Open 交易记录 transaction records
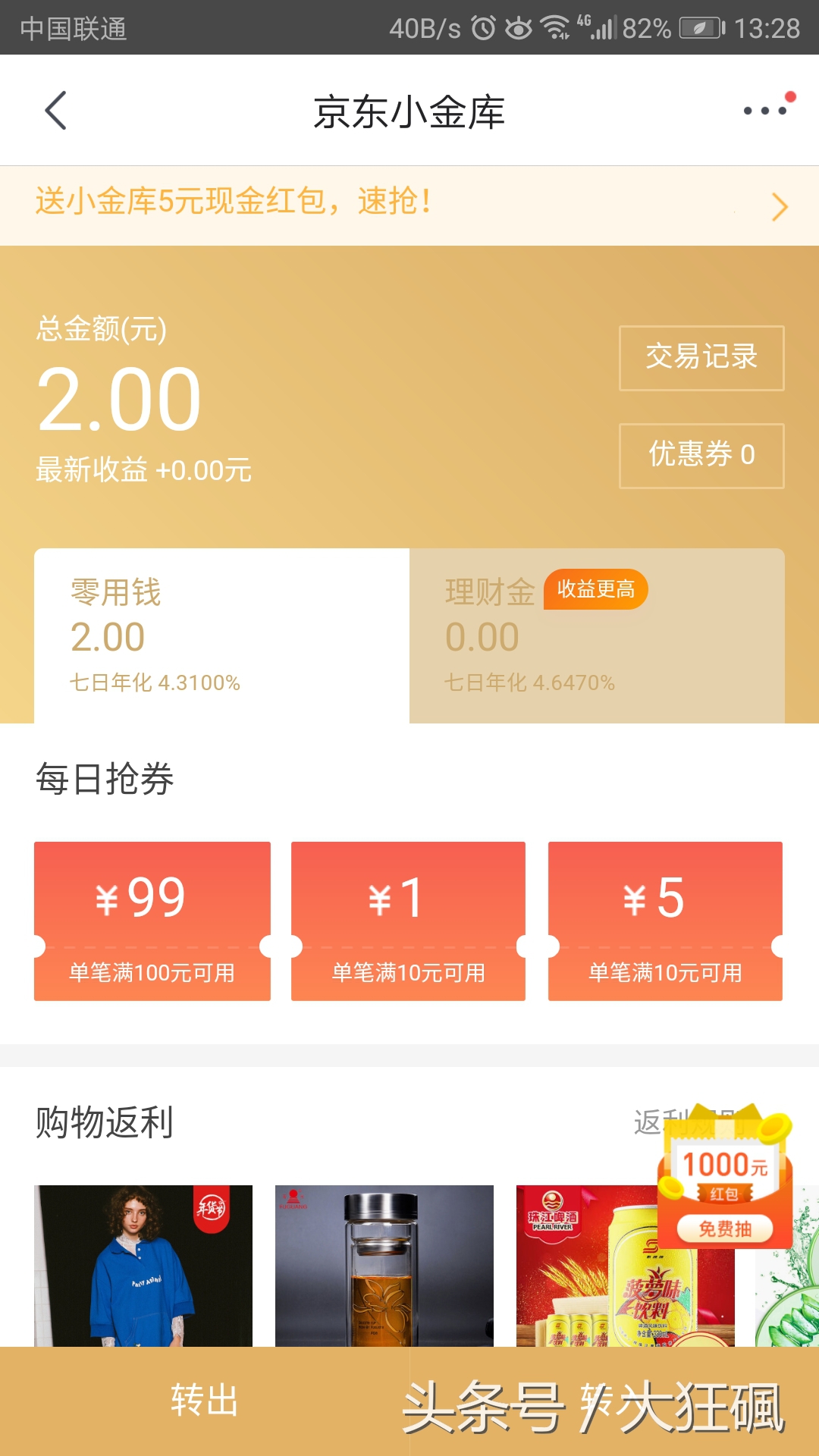The image size is (819, 1456). (701, 358)
